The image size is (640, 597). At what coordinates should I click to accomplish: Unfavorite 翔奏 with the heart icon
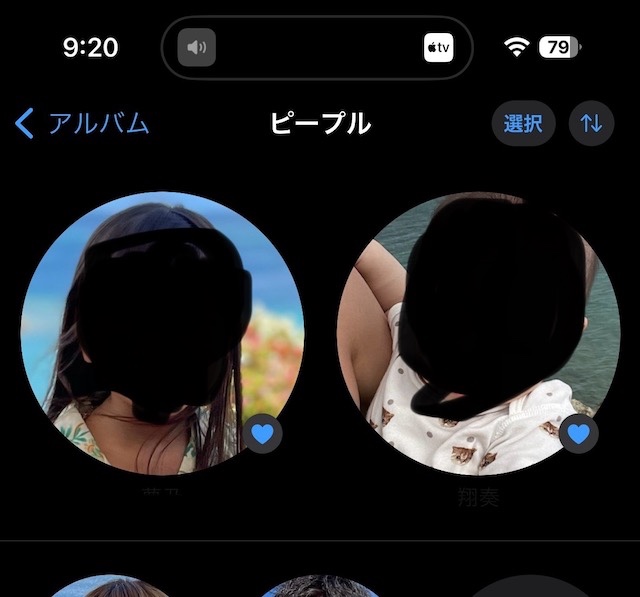578,434
